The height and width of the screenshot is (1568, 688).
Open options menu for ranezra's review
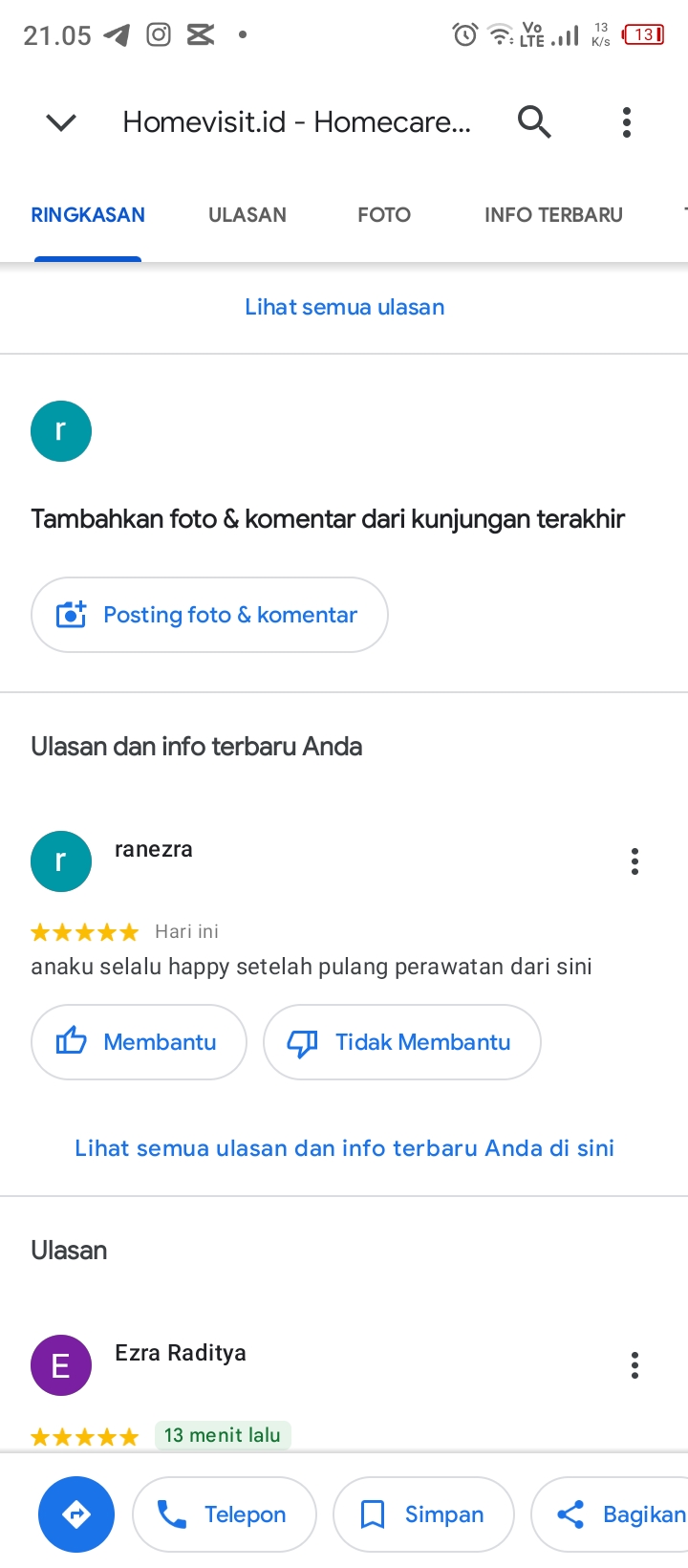634,861
